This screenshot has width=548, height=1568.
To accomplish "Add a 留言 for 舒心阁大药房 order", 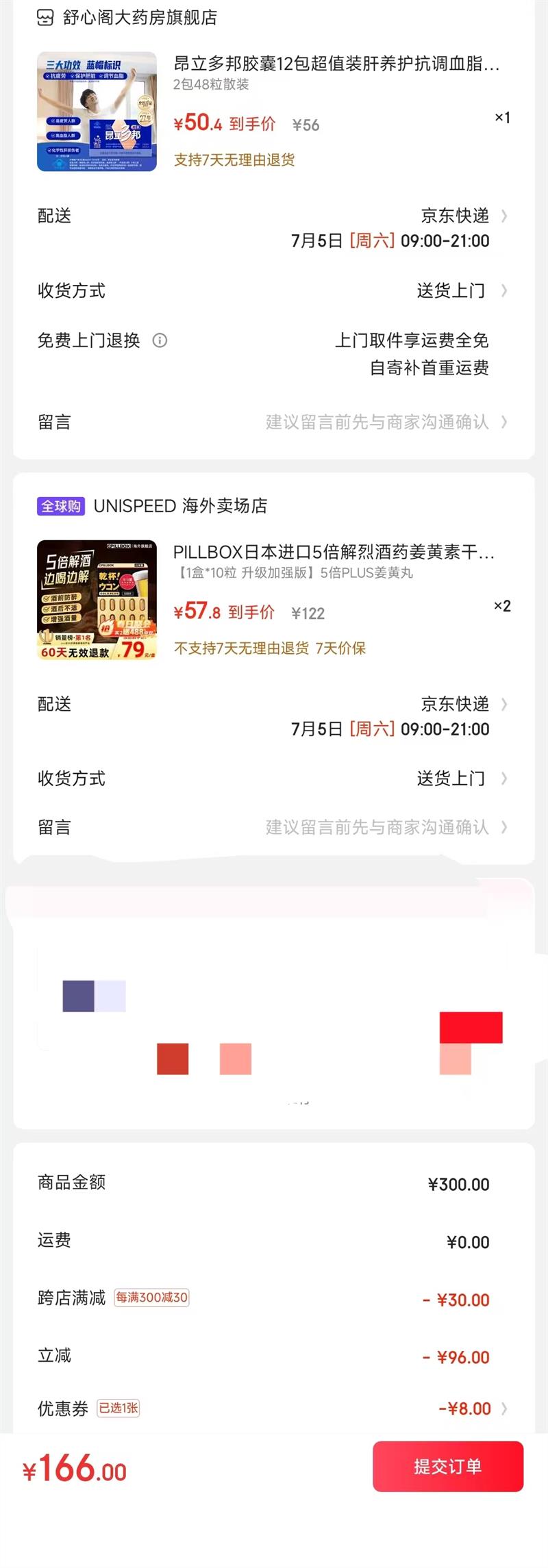I will click(274, 422).
